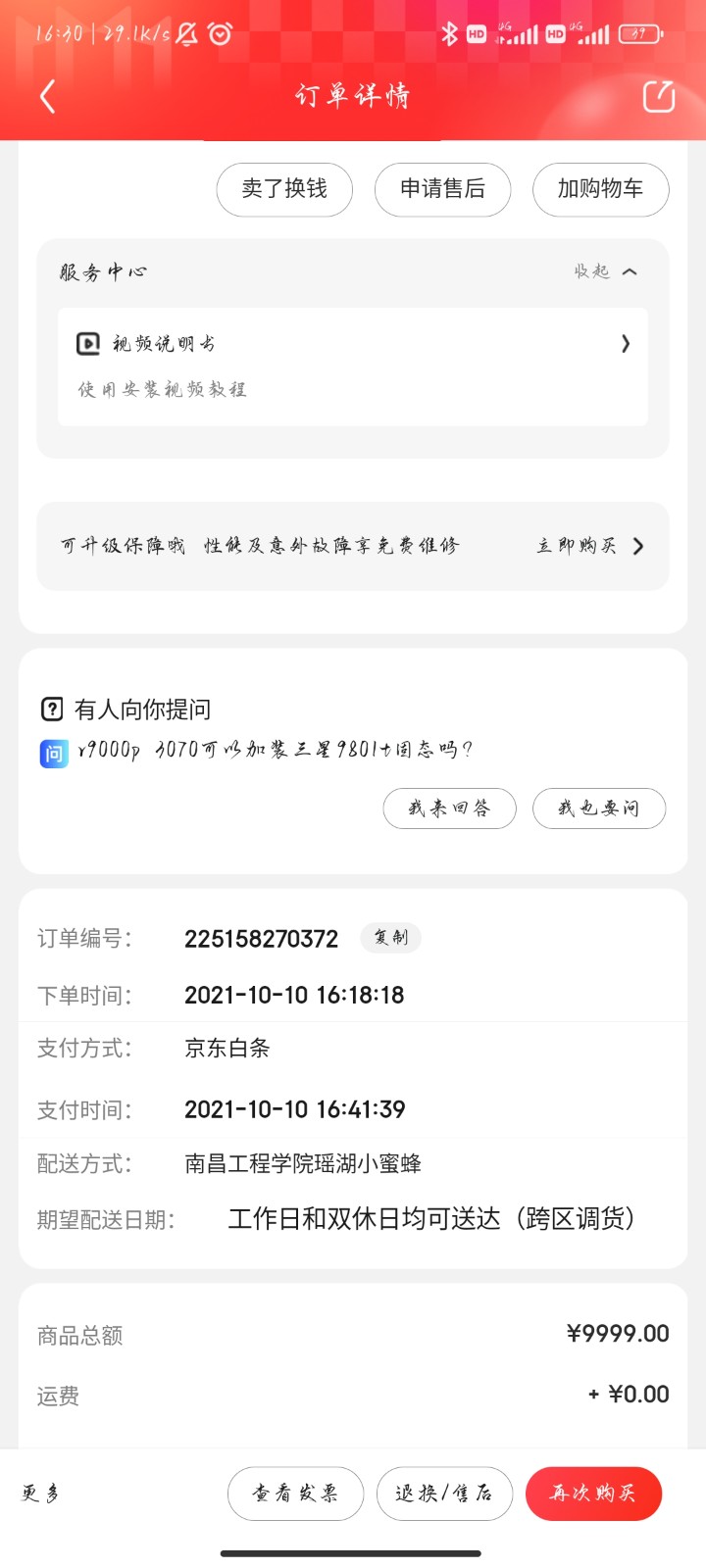
Task: Open 退换/售后 for returns
Action: [x=444, y=1494]
